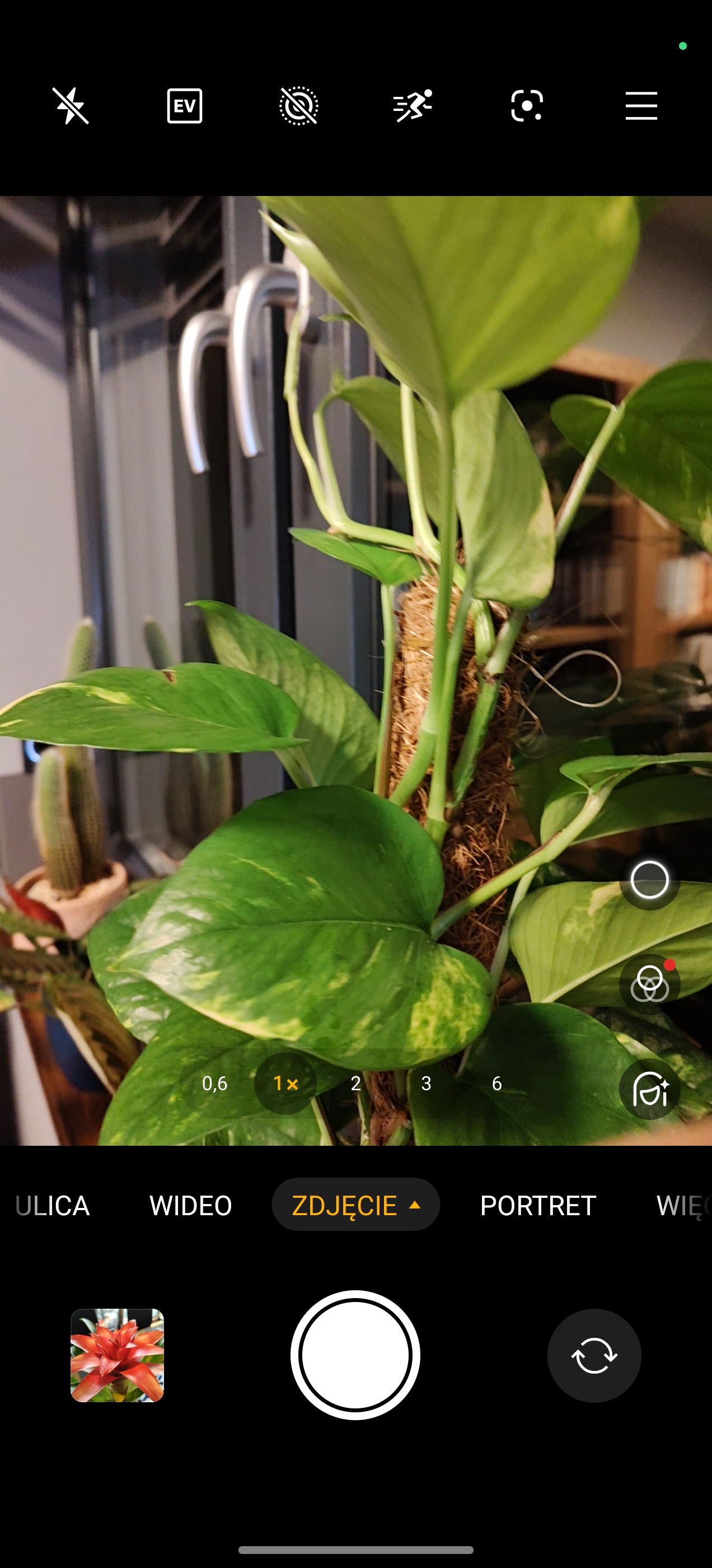The width and height of the screenshot is (712, 1568).
Task: Open the camera settings menu
Action: pyautogui.click(x=641, y=106)
